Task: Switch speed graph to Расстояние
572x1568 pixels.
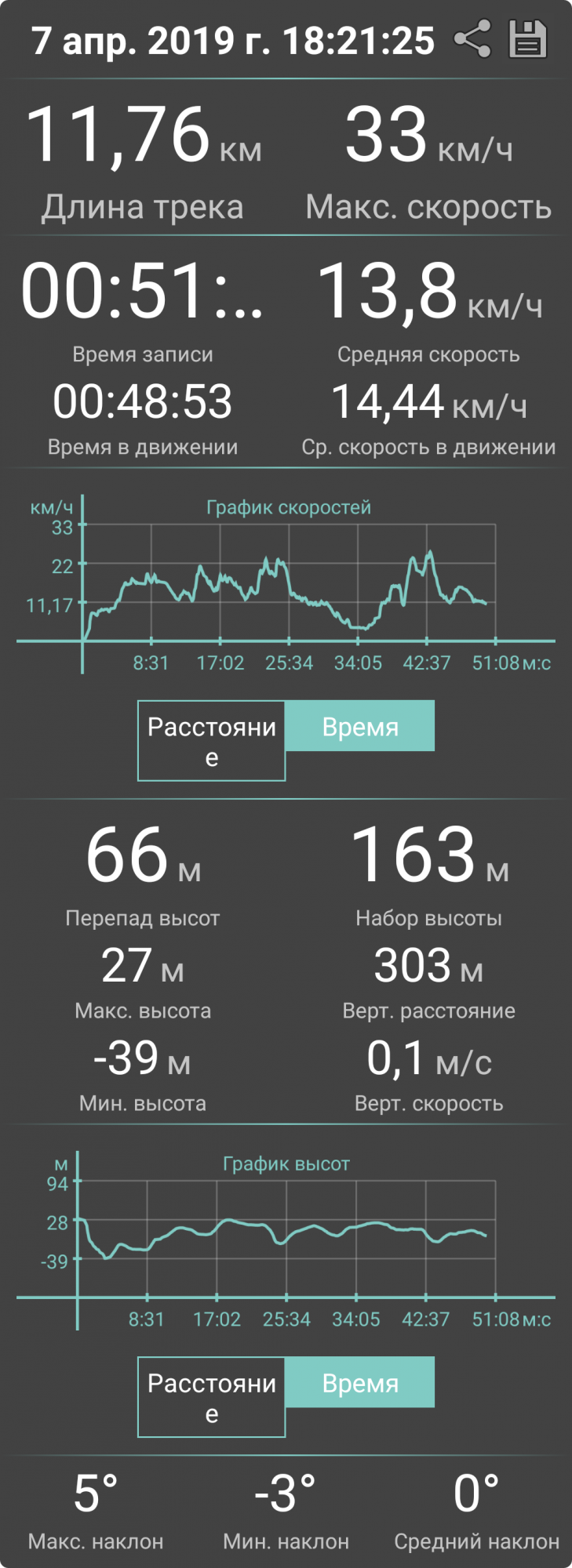Action: tap(212, 740)
